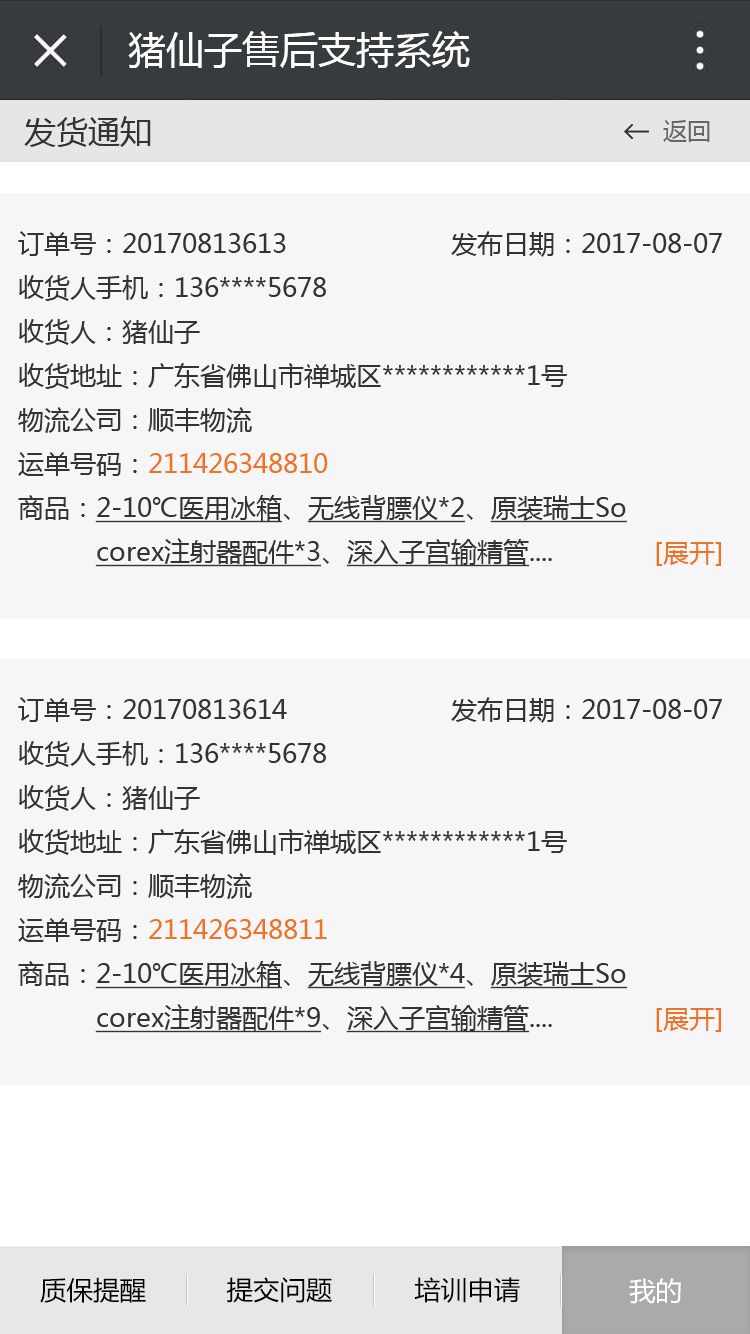Expand product list for order 20170813613
750x1334 pixels.
[688, 553]
